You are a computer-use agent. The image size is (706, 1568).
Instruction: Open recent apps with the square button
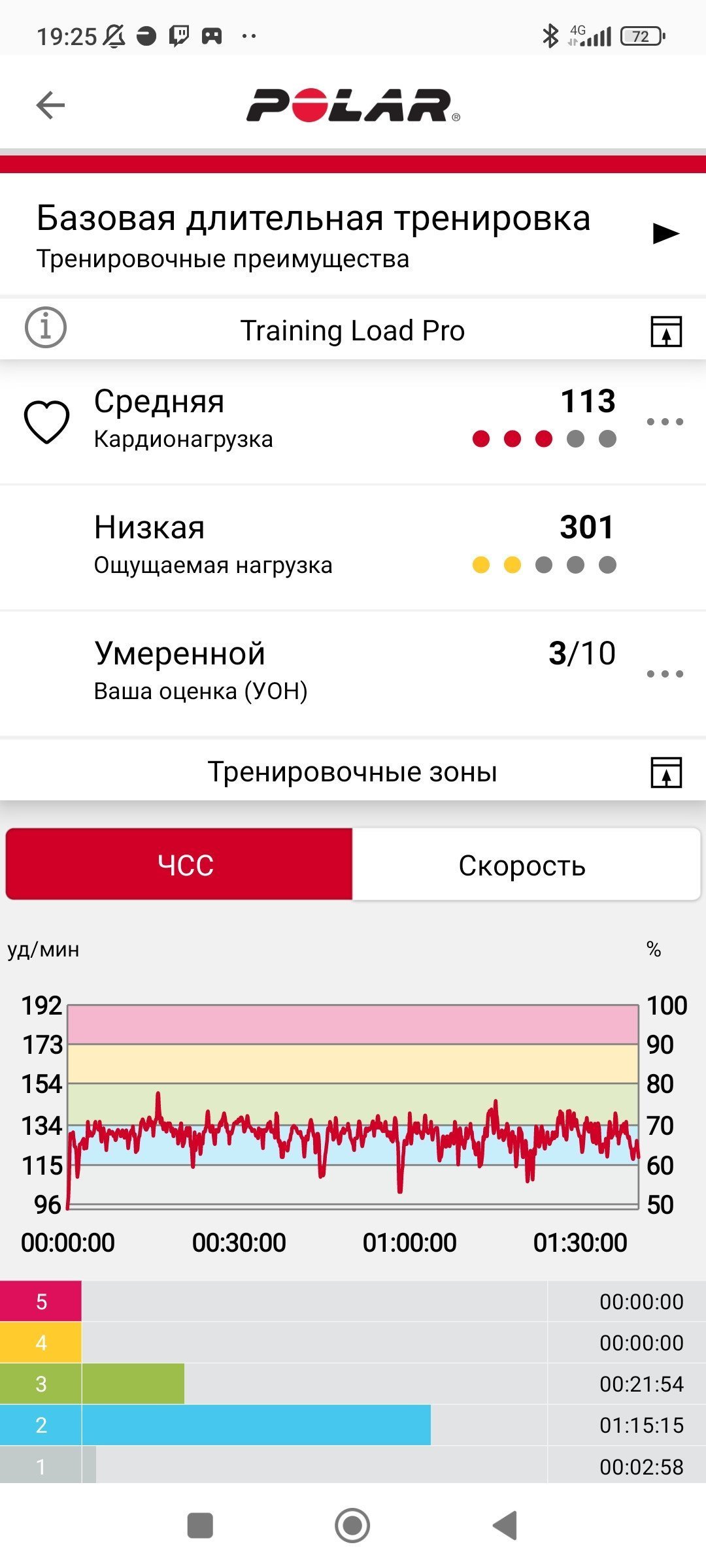(x=200, y=1526)
